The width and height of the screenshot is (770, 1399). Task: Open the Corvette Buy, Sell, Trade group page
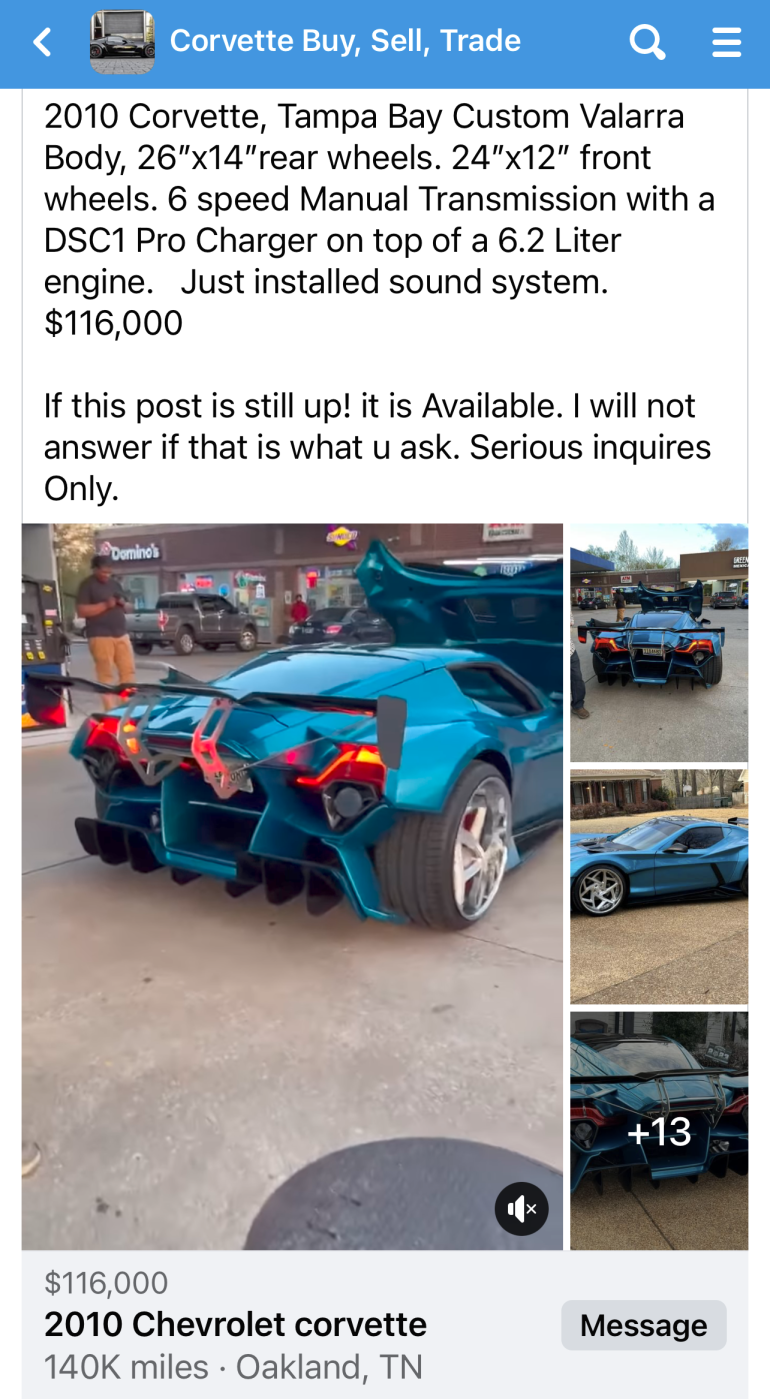[x=346, y=41]
